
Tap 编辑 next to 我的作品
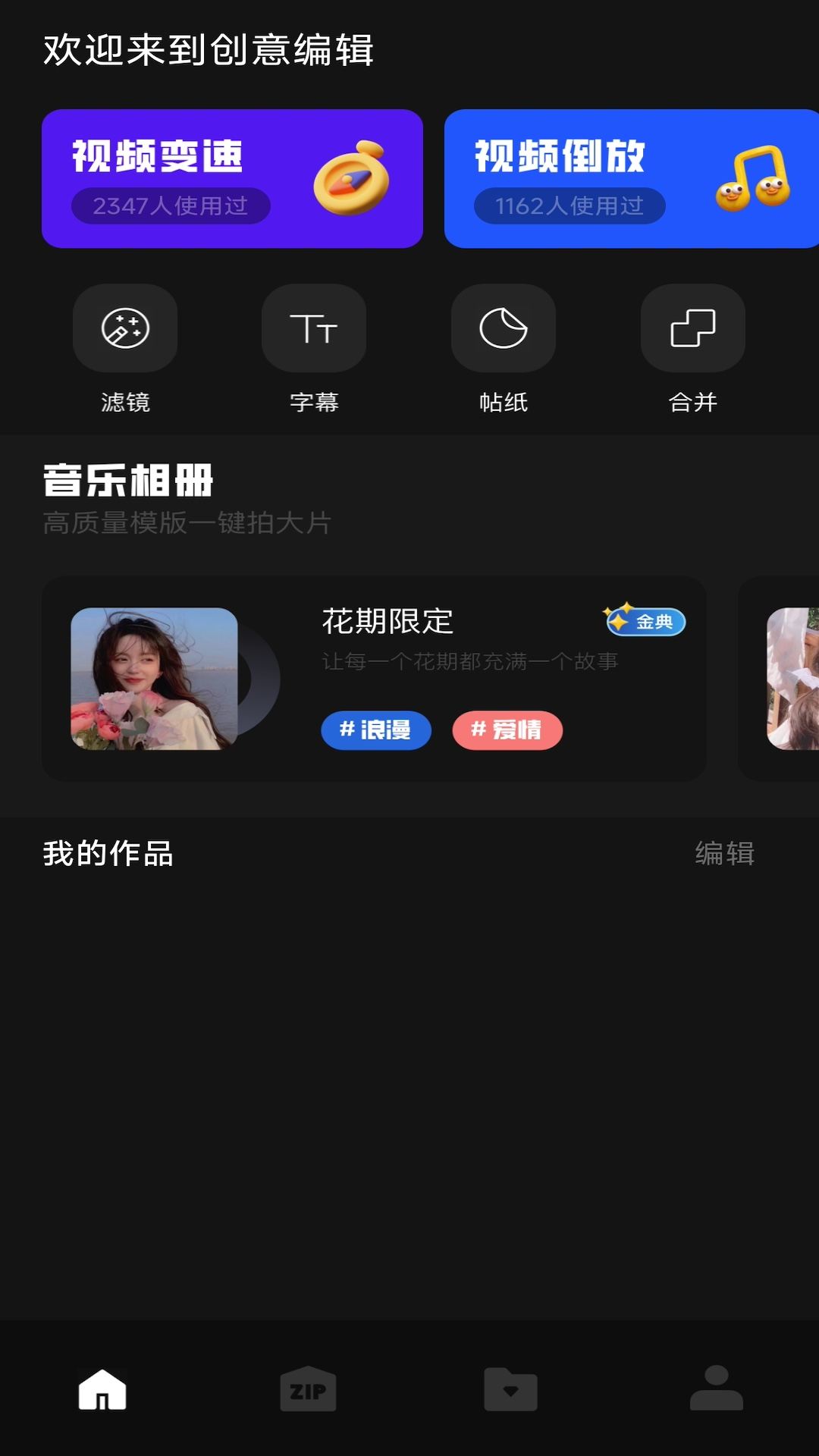[724, 854]
